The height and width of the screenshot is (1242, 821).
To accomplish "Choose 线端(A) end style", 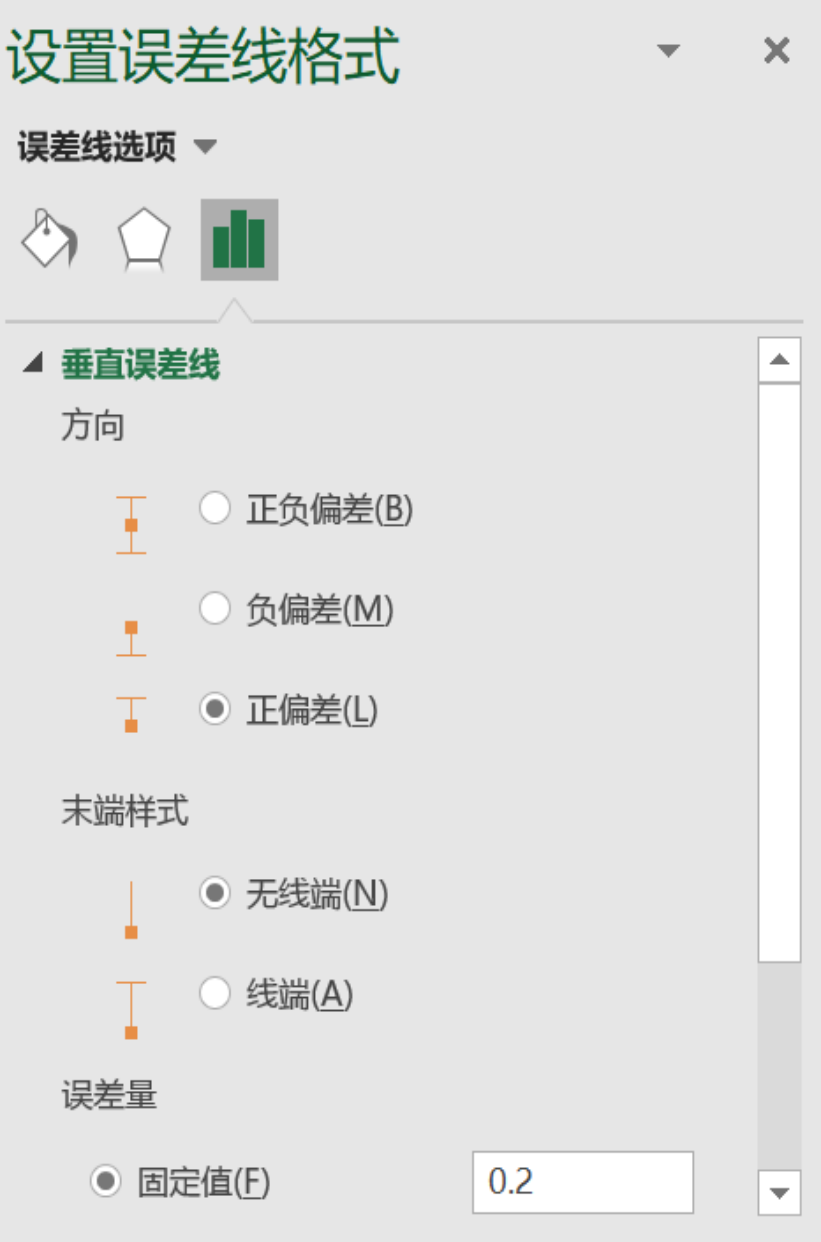I will (x=215, y=994).
